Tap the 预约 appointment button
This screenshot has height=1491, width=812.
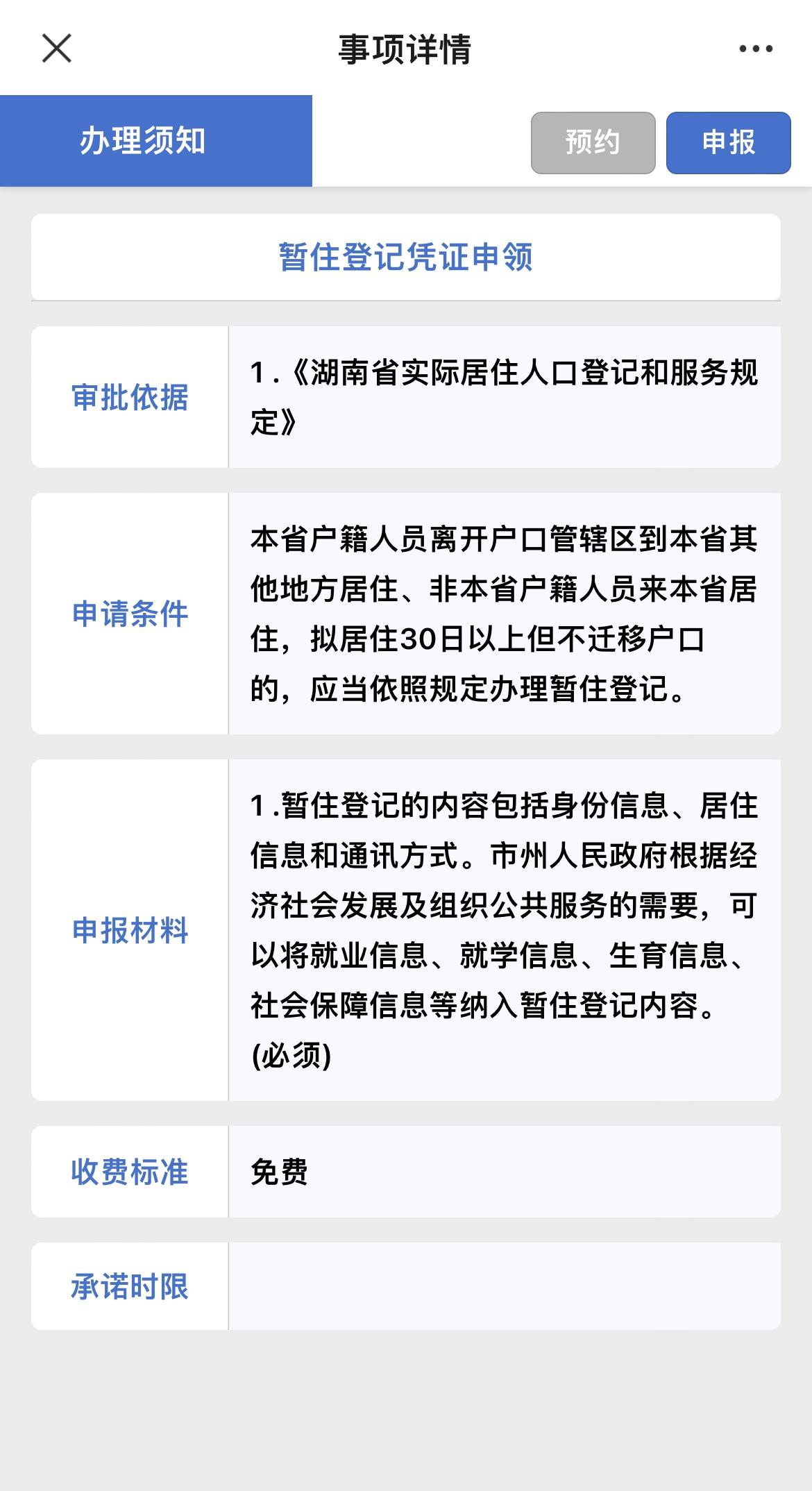click(x=593, y=142)
